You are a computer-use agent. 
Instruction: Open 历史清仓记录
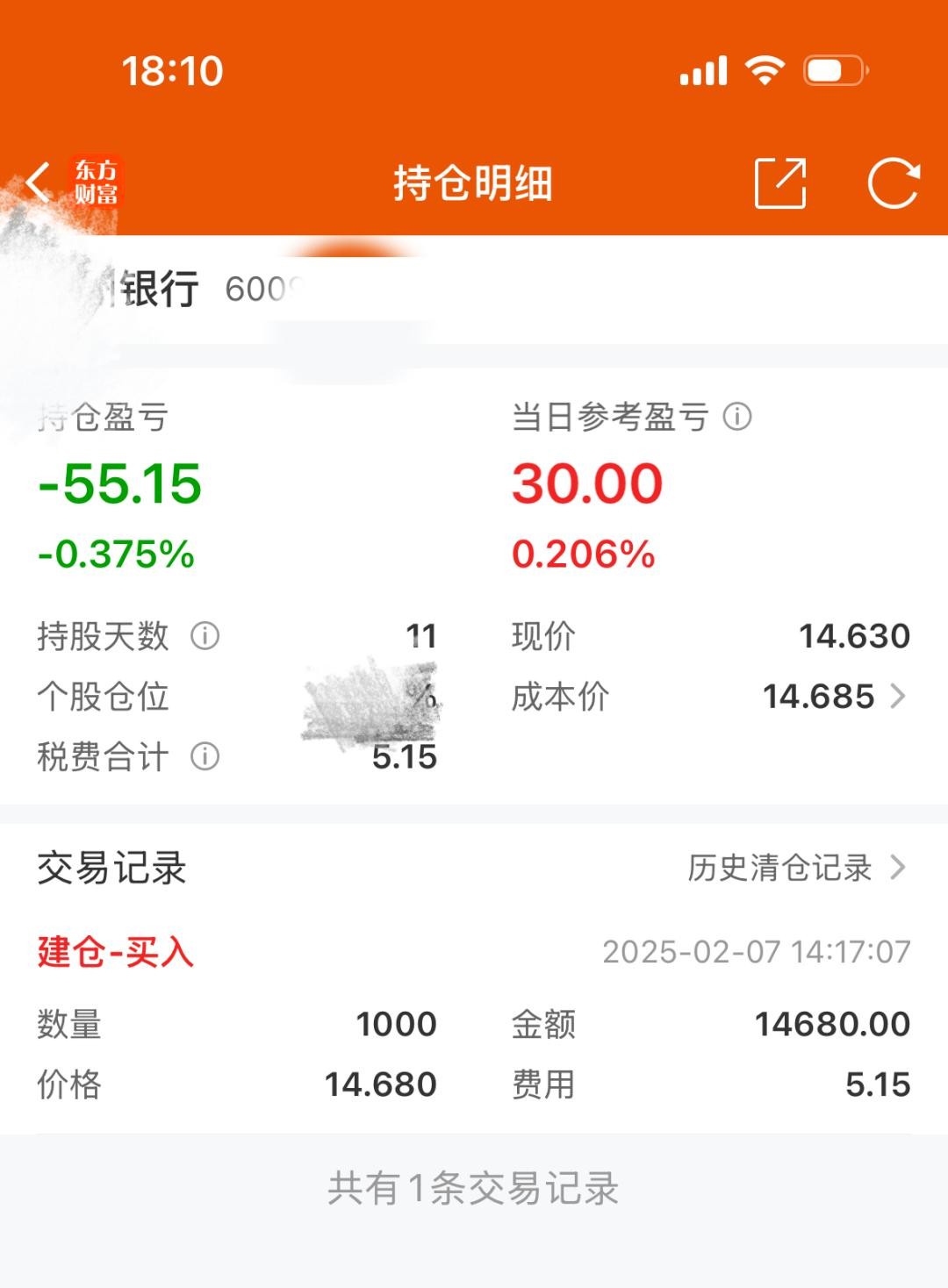point(795,868)
